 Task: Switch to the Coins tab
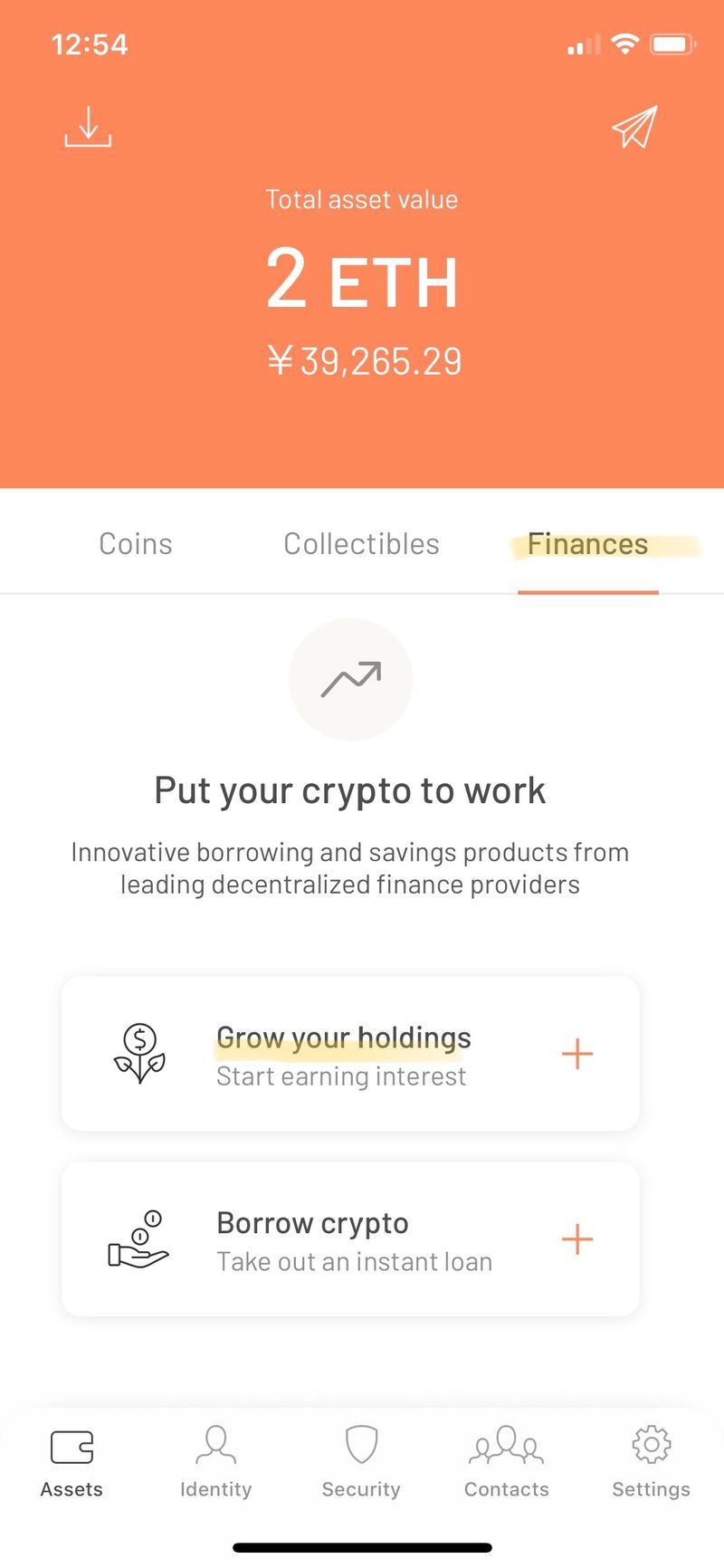[x=136, y=544]
